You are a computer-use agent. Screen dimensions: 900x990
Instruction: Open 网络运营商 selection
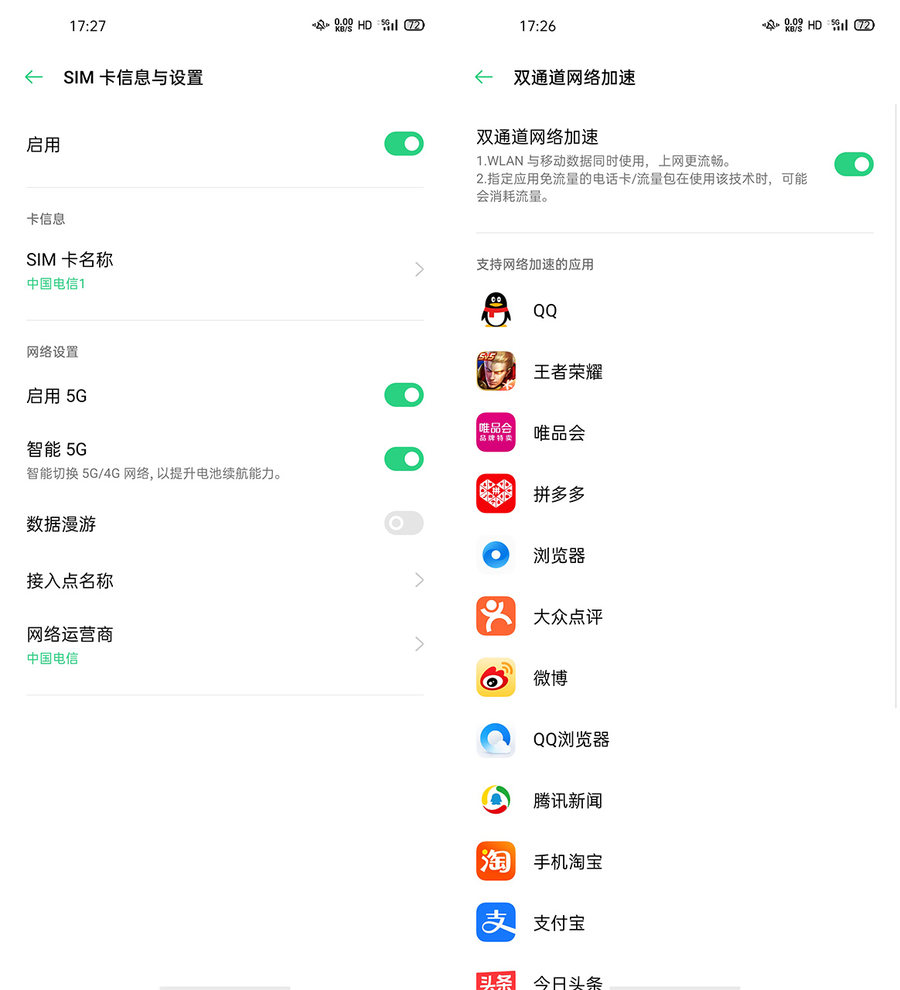coord(225,645)
